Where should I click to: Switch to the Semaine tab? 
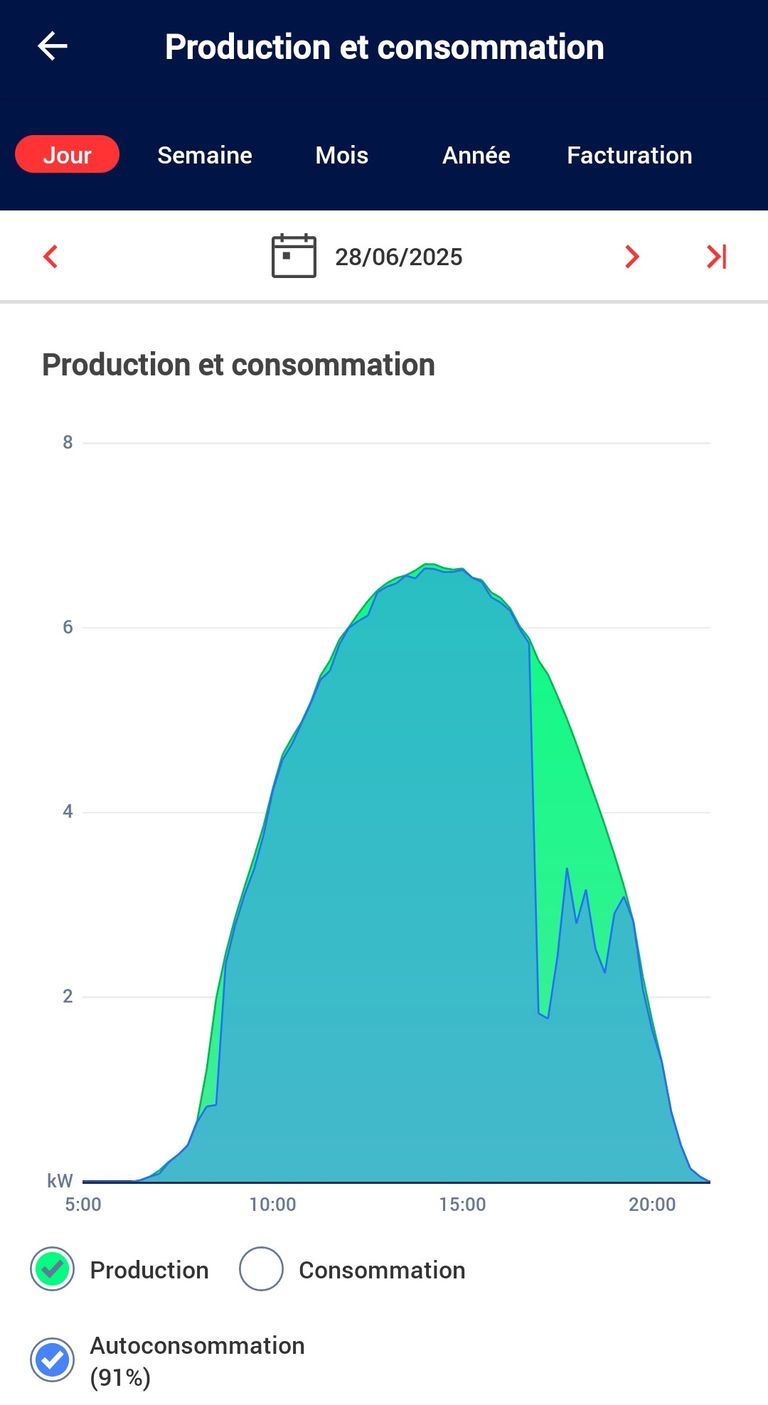point(204,155)
